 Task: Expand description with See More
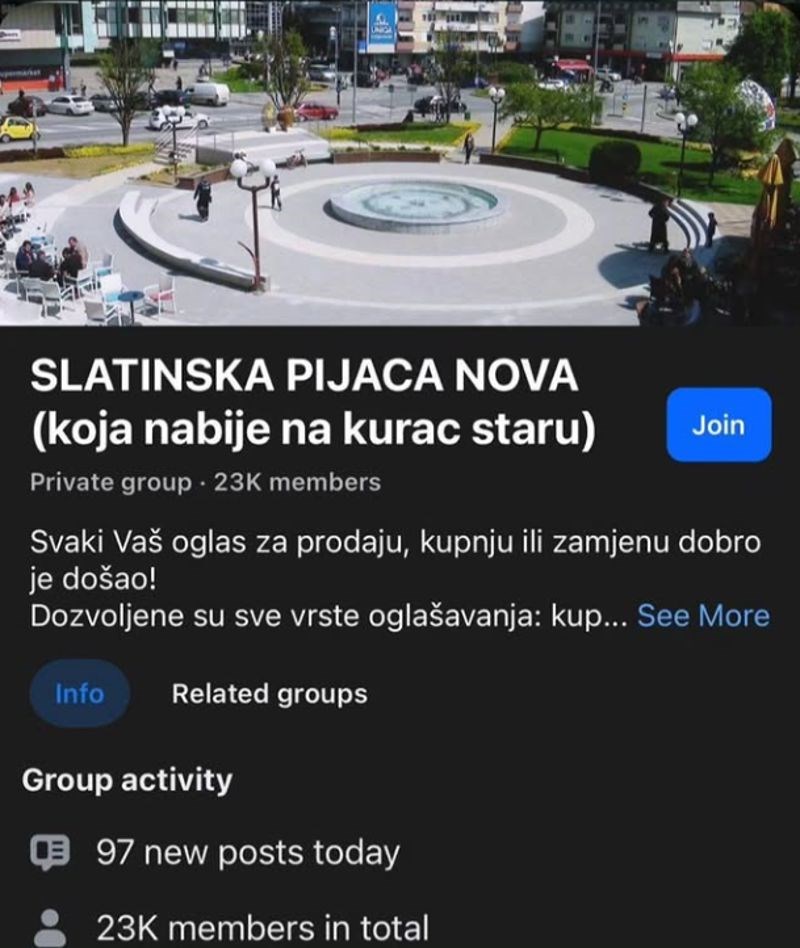pyautogui.click(x=703, y=615)
